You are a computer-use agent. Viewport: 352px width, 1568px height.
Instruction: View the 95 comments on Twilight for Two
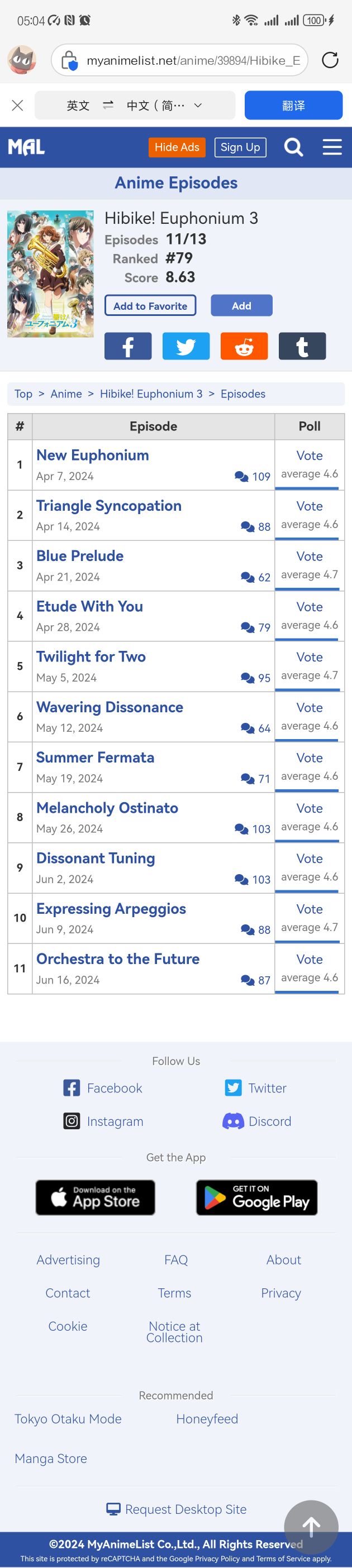click(256, 678)
